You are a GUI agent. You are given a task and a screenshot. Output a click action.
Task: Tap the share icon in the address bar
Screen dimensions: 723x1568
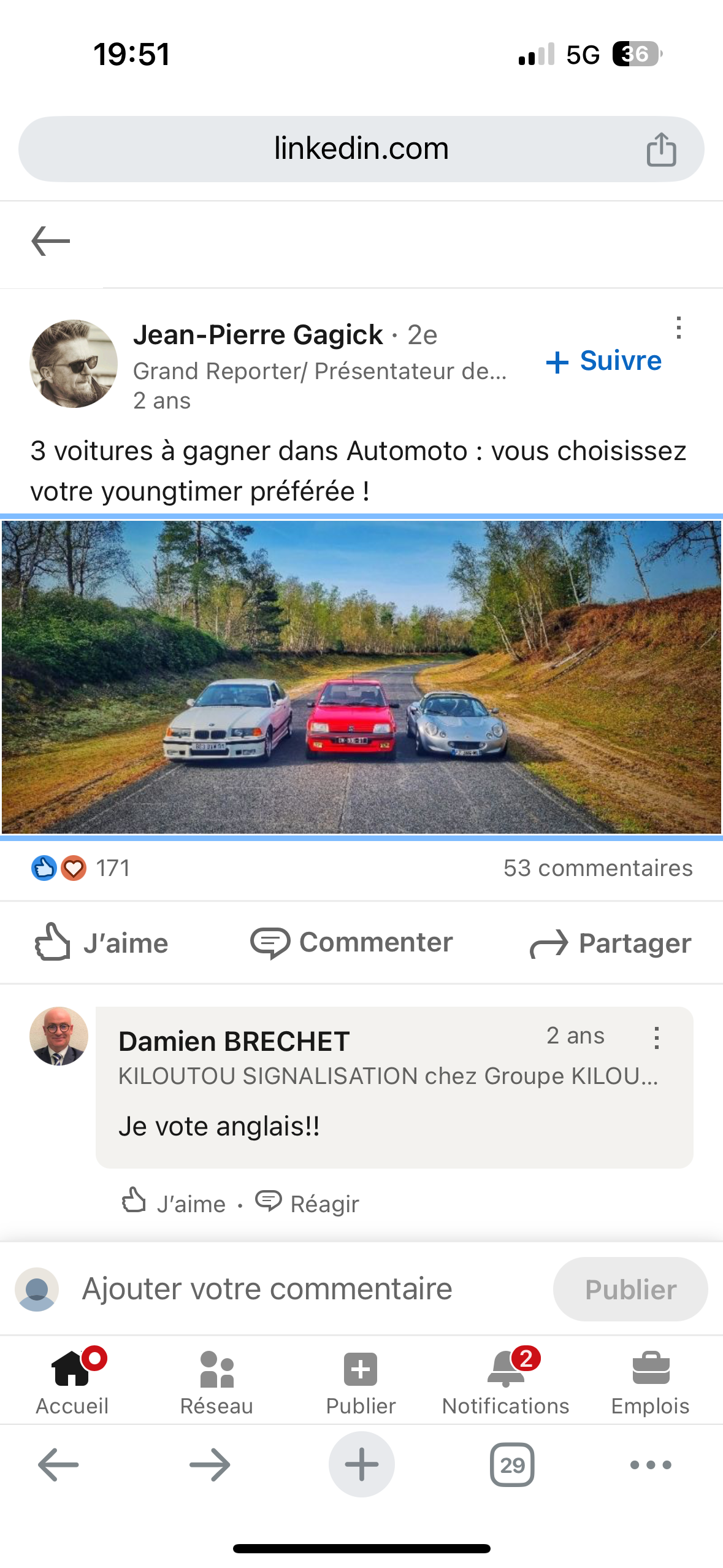(661, 149)
